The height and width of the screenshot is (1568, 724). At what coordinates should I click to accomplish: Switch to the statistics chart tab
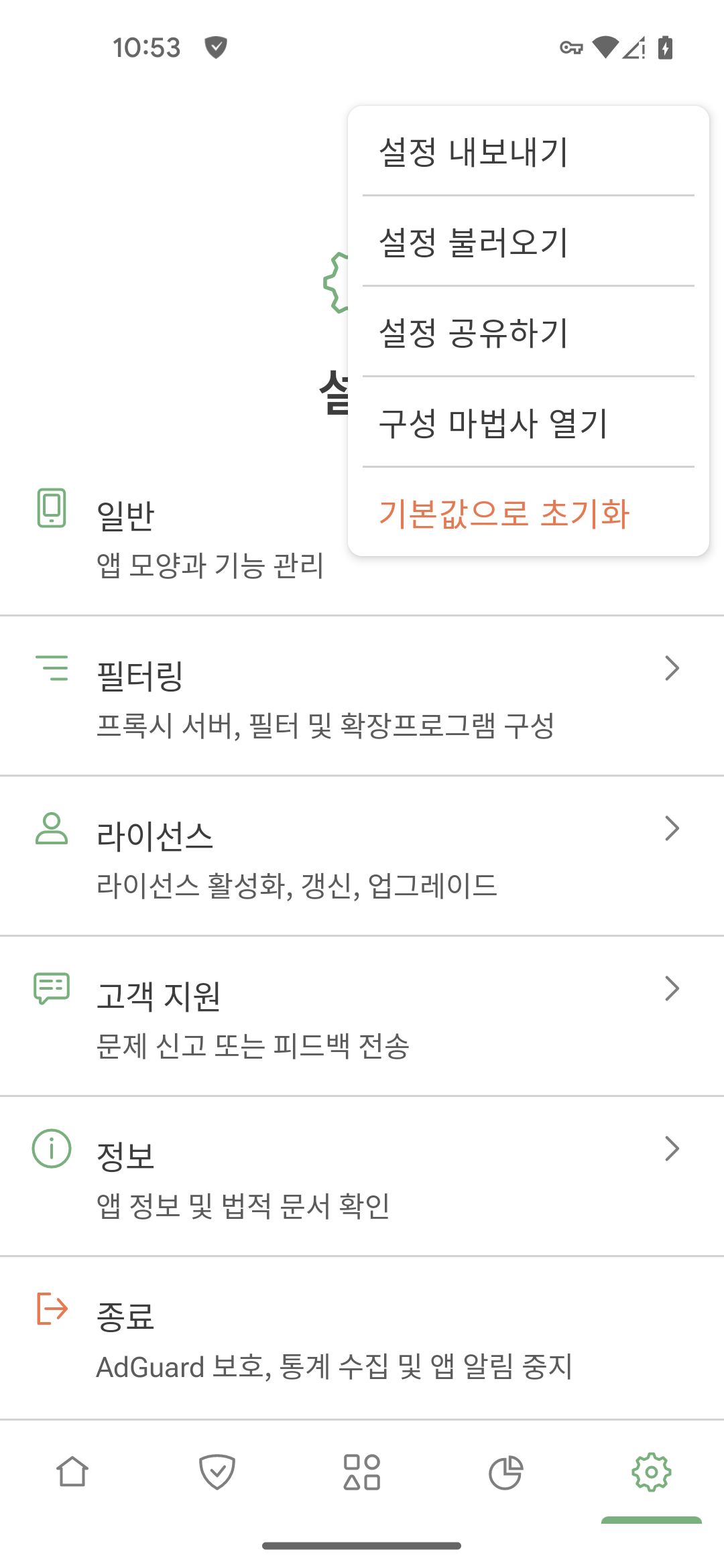pyautogui.click(x=506, y=1472)
